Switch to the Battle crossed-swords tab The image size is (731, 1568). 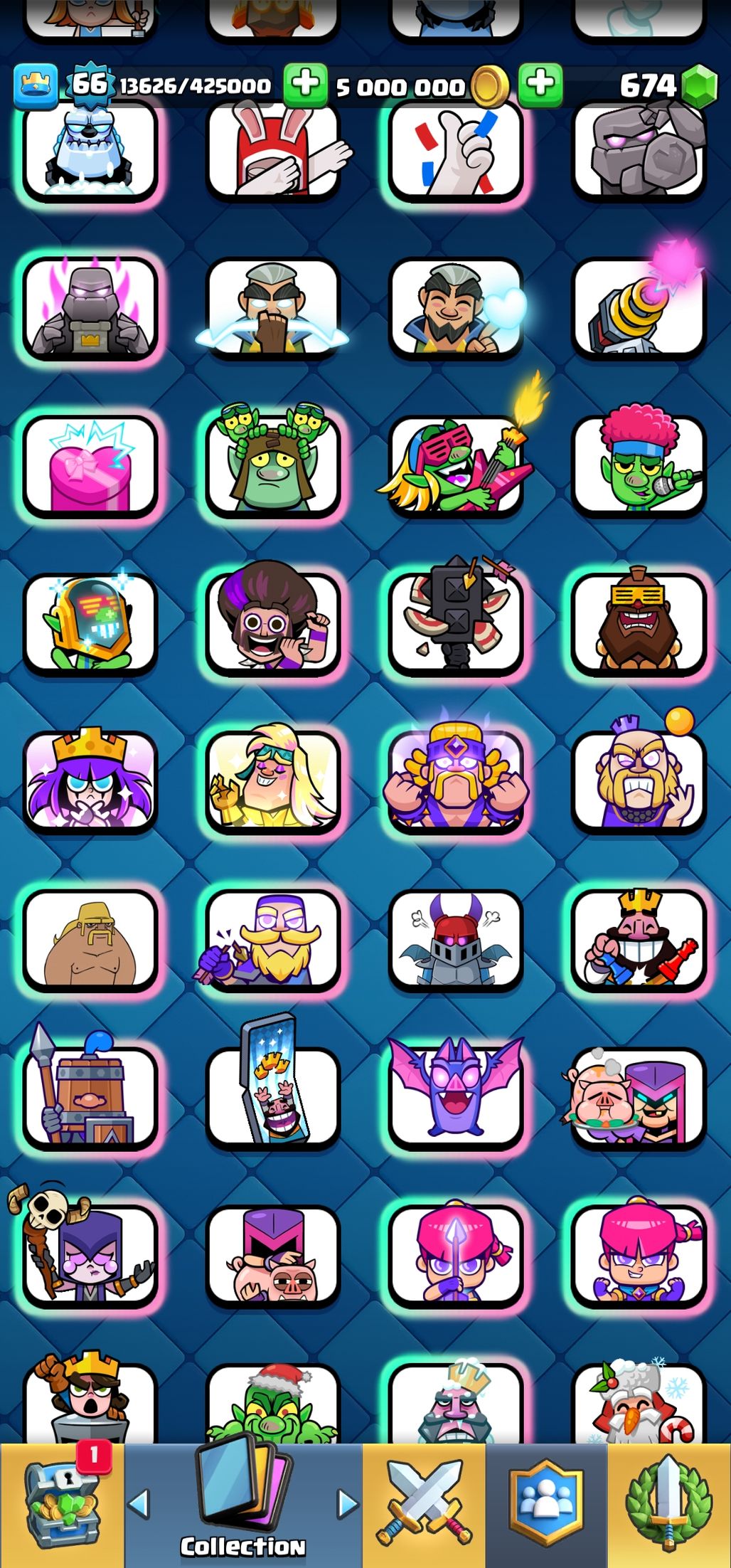[x=425, y=1505]
